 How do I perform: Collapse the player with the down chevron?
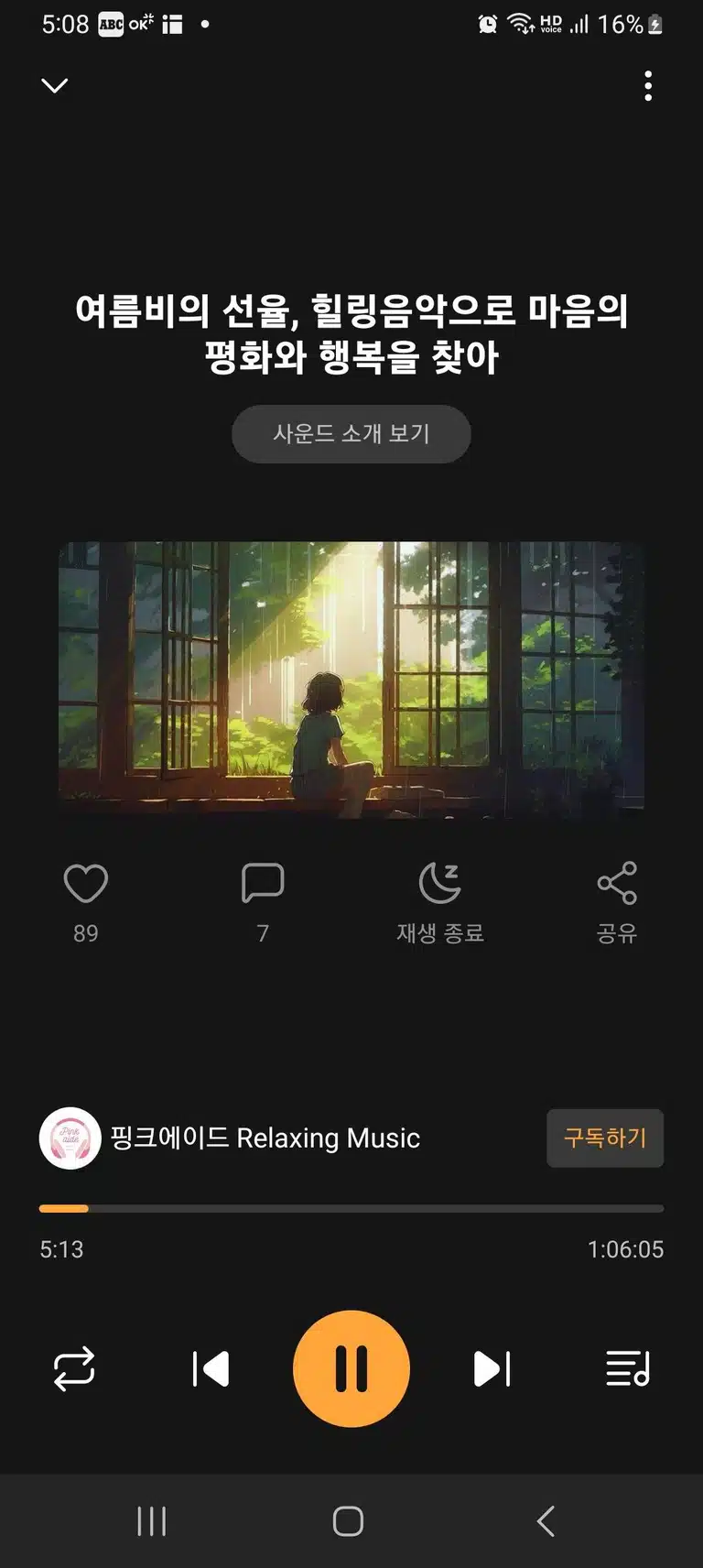pyautogui.click(x=55, y=85)
